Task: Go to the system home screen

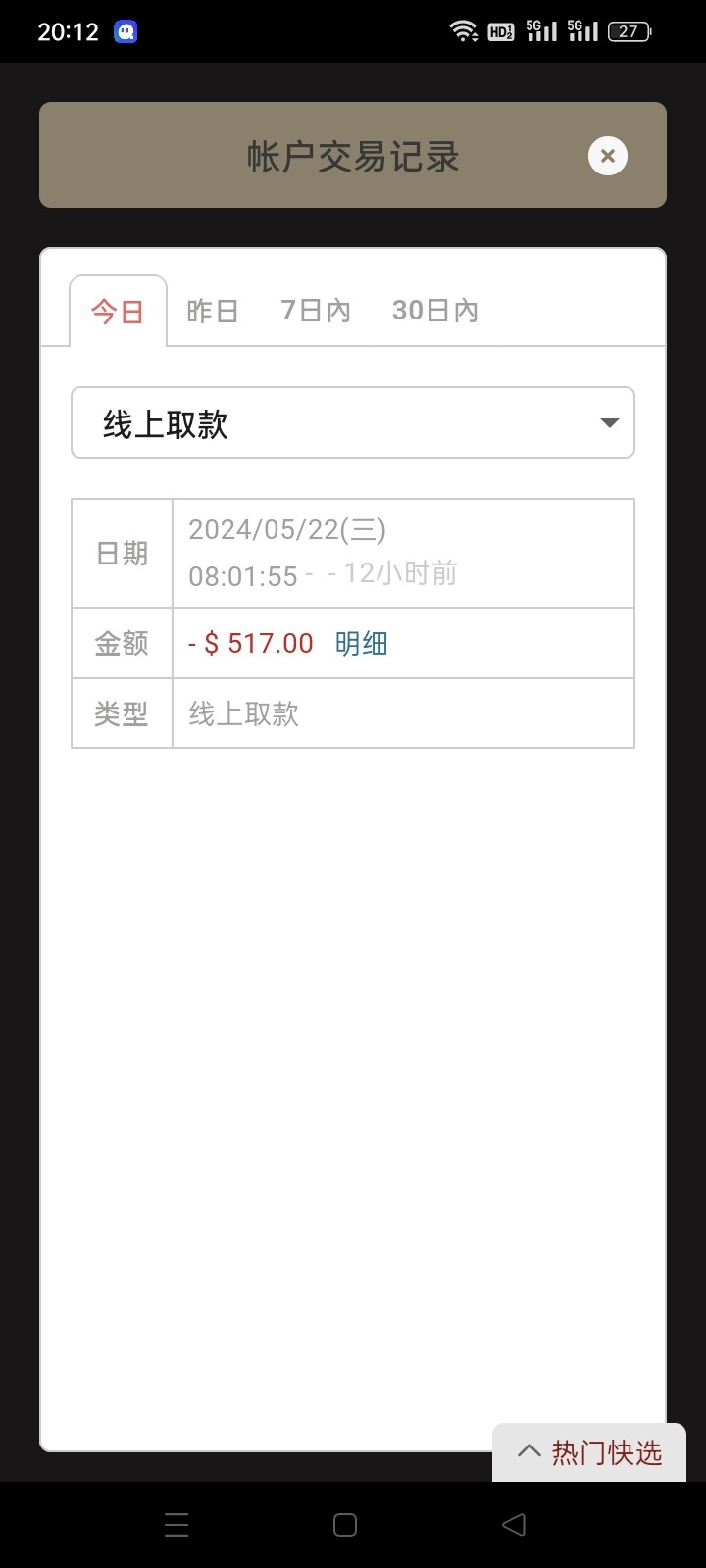Action: click(345, 1525)
